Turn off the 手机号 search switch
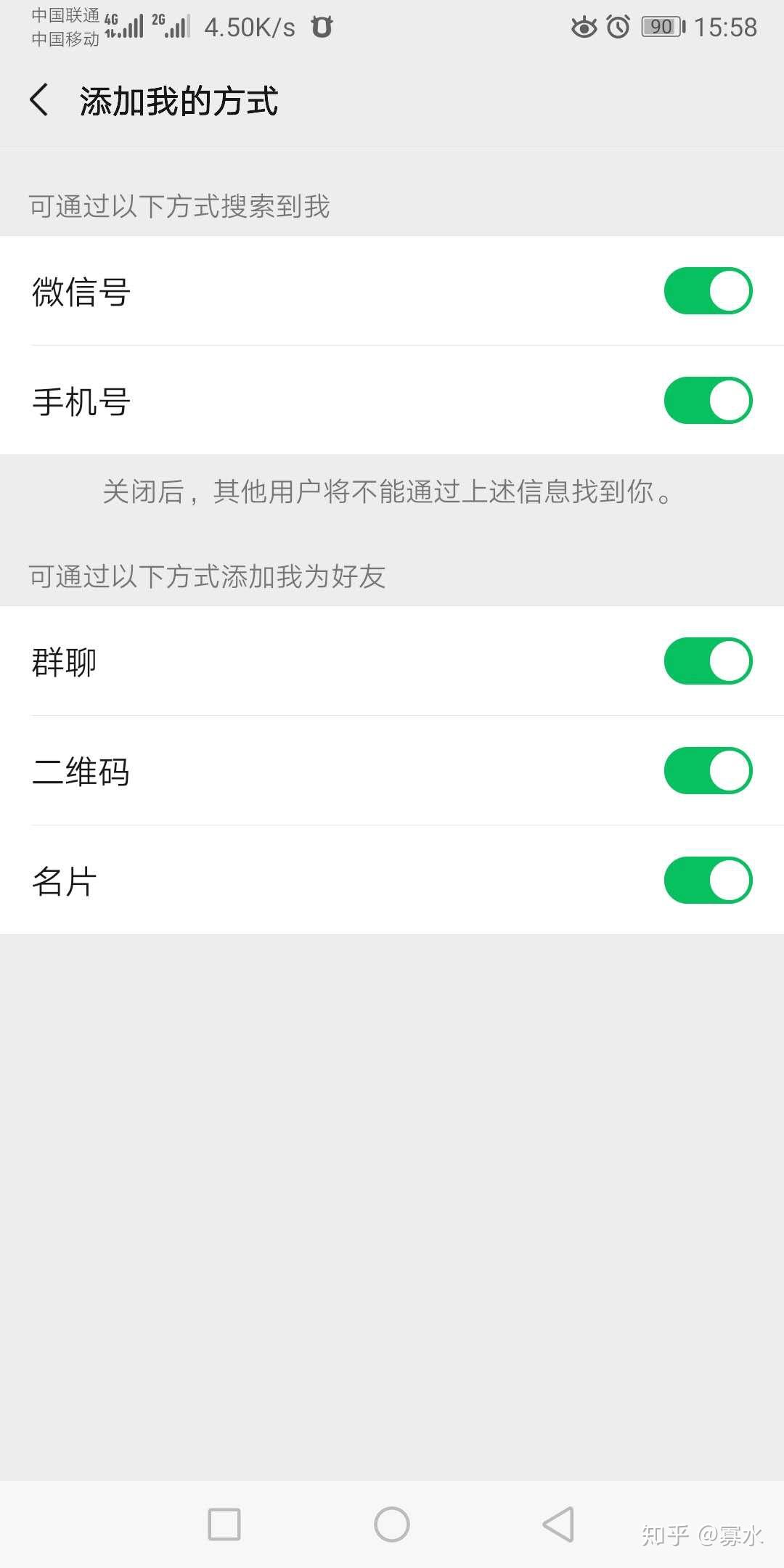784x1568 pixels. 708,400
